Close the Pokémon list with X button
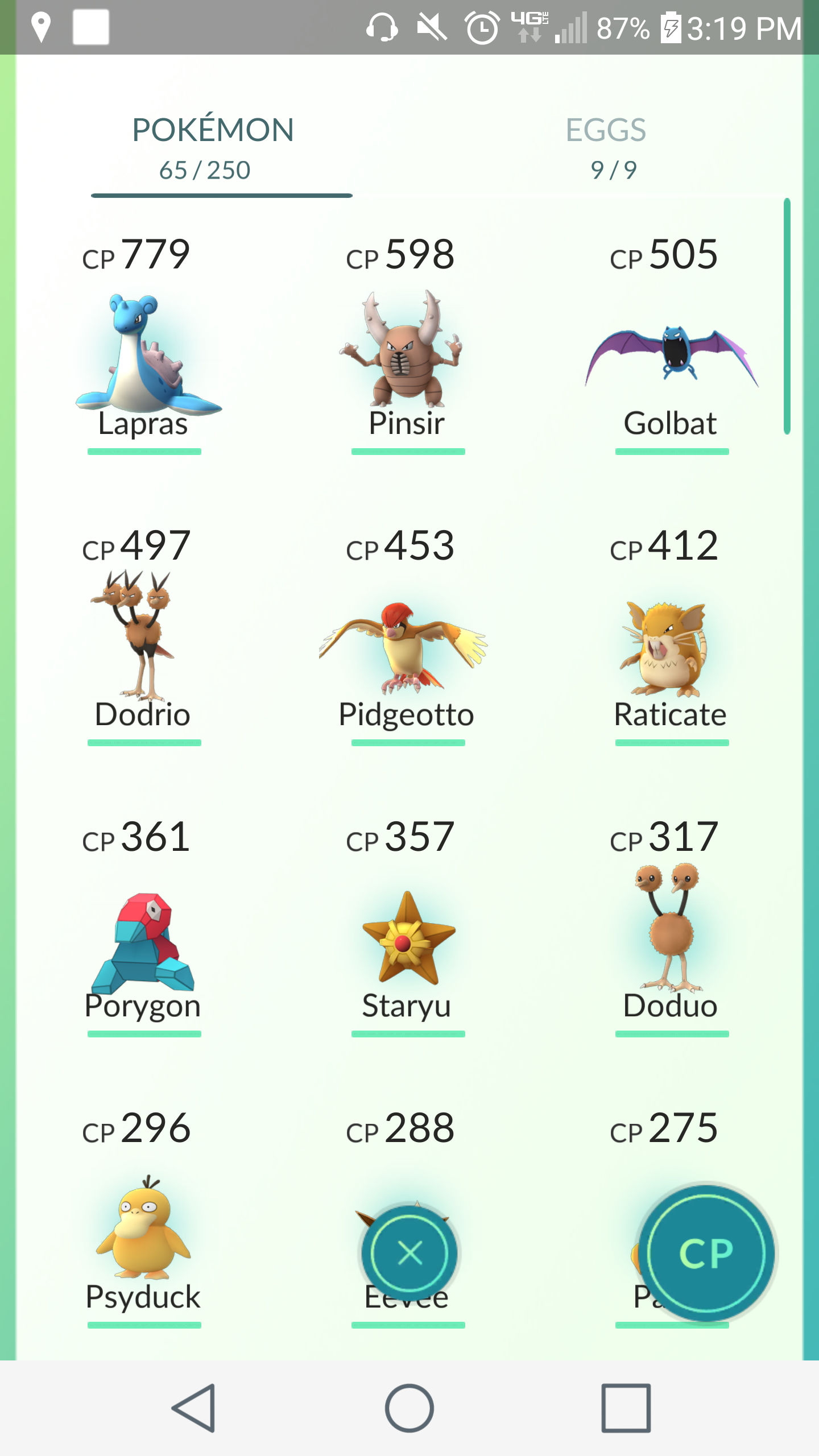 409,1253
